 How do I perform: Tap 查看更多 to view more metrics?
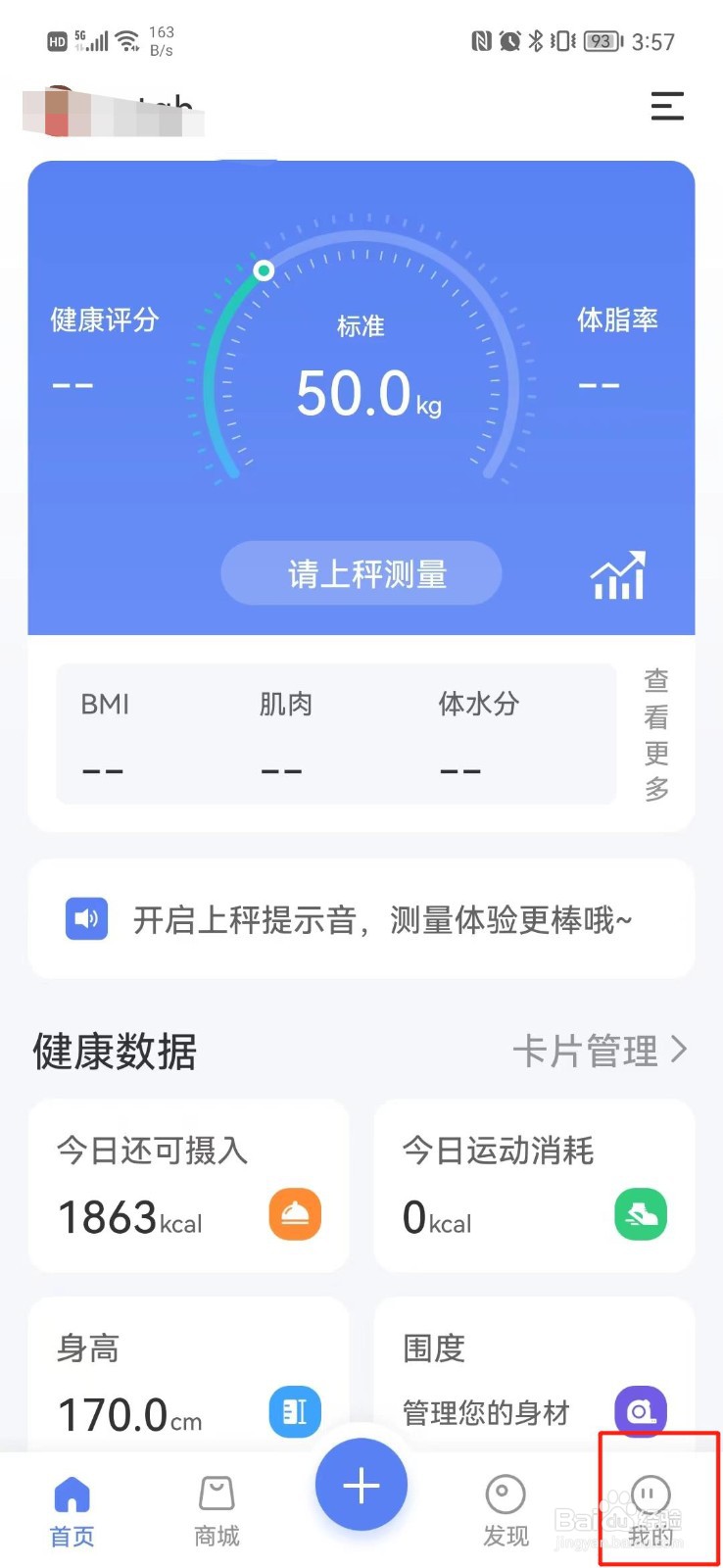click(656, 734)
